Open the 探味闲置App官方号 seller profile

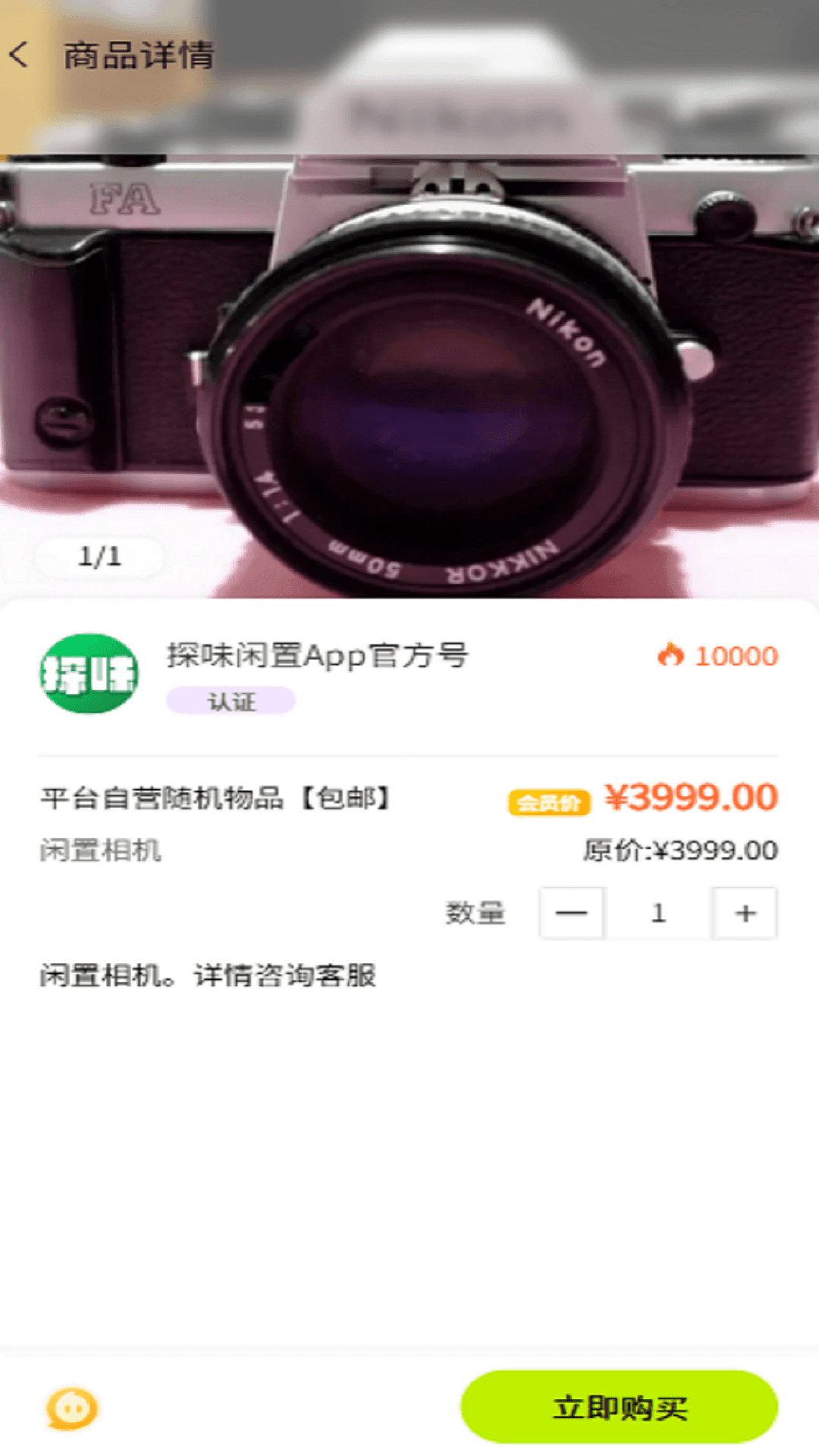pos(89,673)
